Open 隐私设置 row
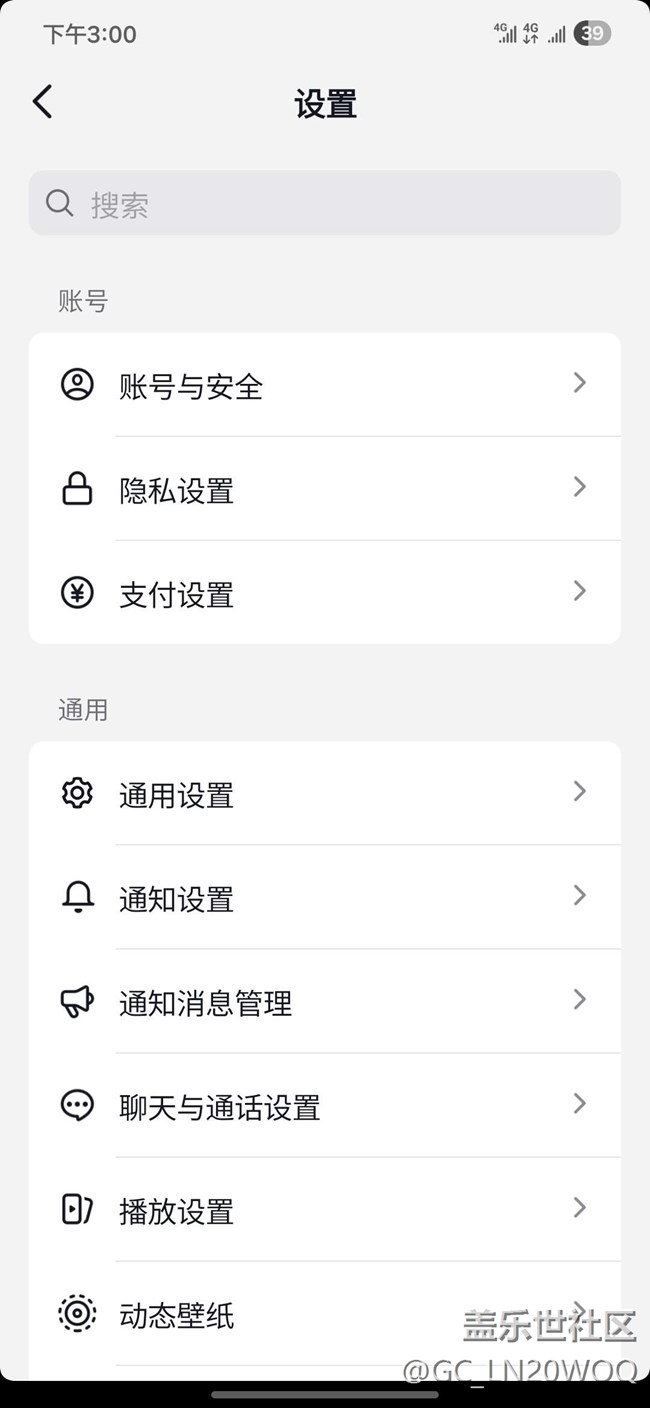650x1408 pixels. tap(324, 489)
